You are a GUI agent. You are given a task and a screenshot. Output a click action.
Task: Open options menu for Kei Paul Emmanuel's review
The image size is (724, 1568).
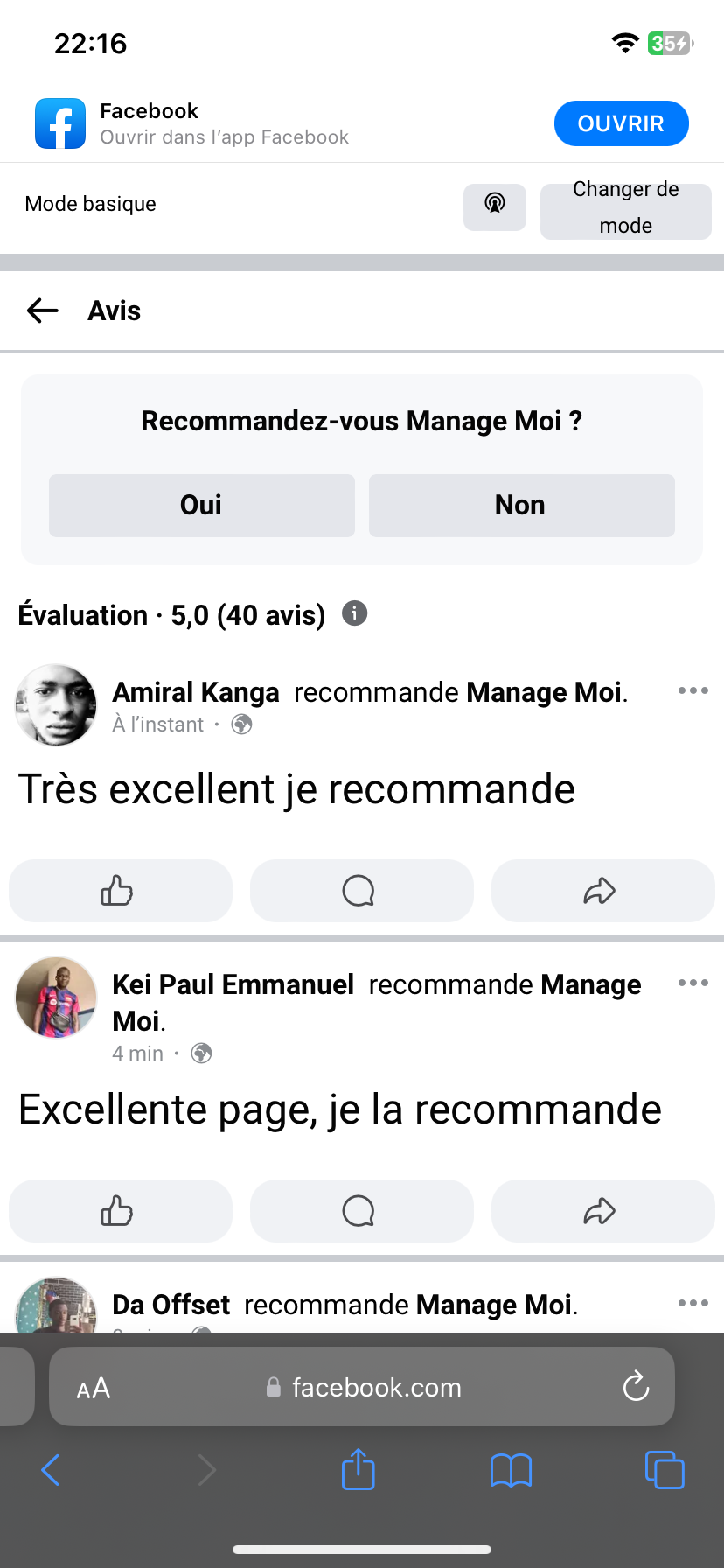click(693, 983)
